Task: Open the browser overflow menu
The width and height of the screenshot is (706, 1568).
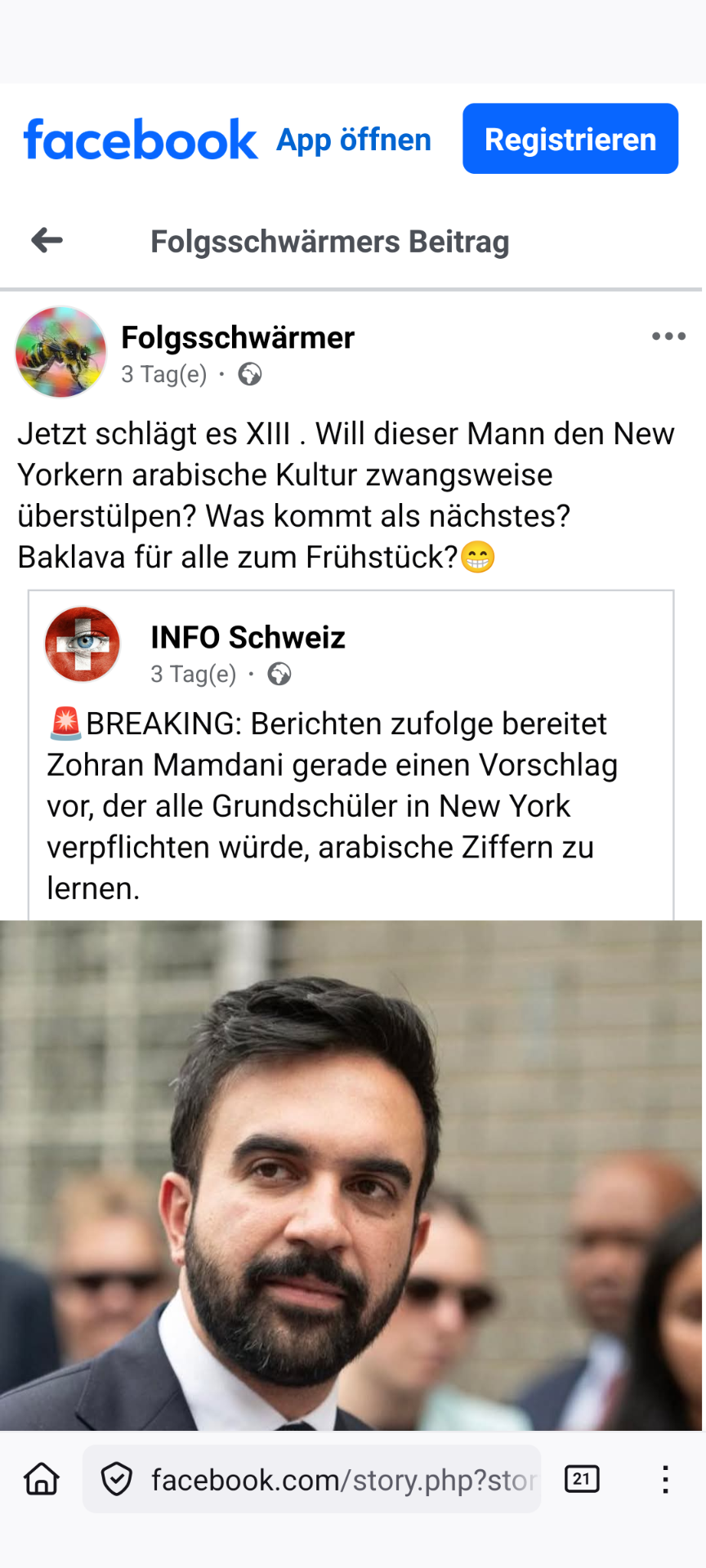Action: coord(666,1479)
